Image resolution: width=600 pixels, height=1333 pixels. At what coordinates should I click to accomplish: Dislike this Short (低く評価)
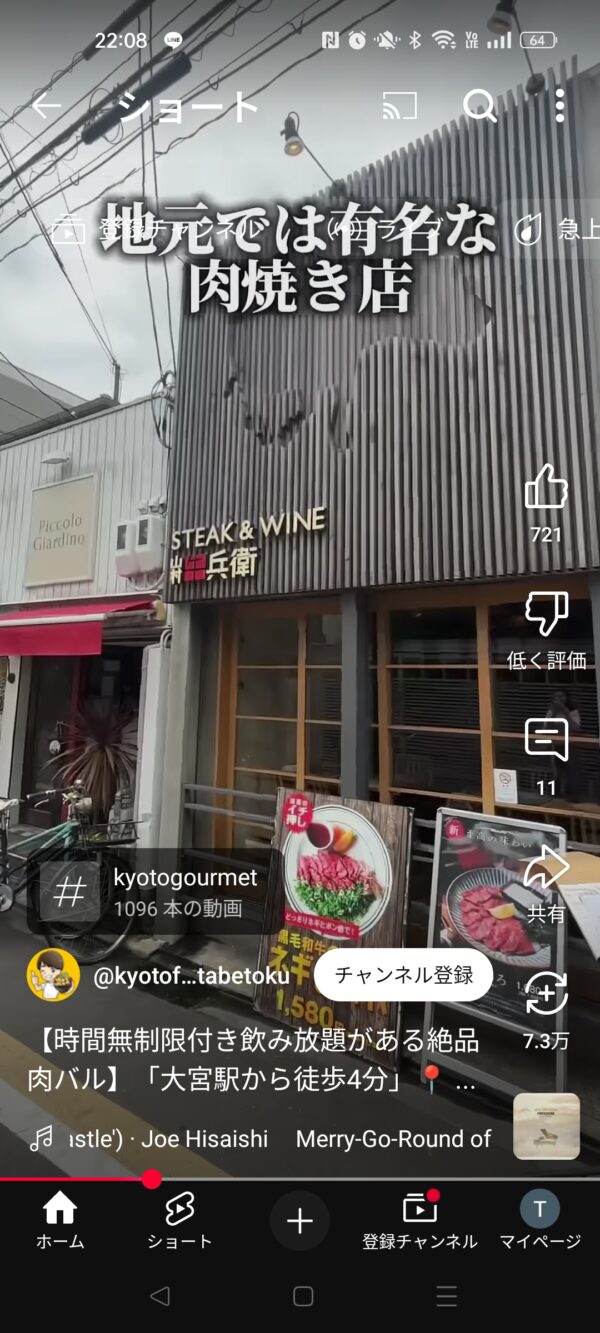click(x=546, y=613)
